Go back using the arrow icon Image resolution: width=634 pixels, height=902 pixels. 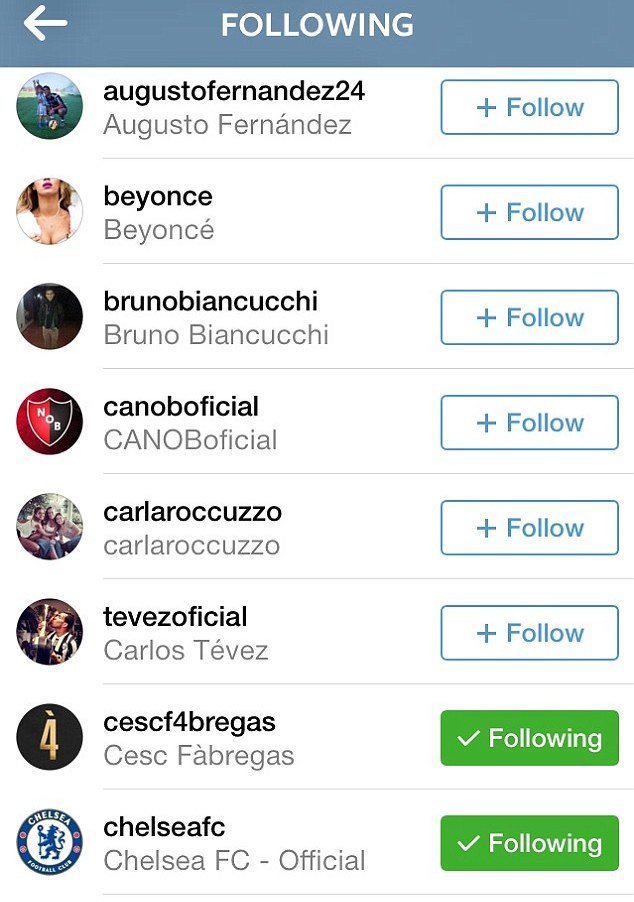(x=45, y=24)
